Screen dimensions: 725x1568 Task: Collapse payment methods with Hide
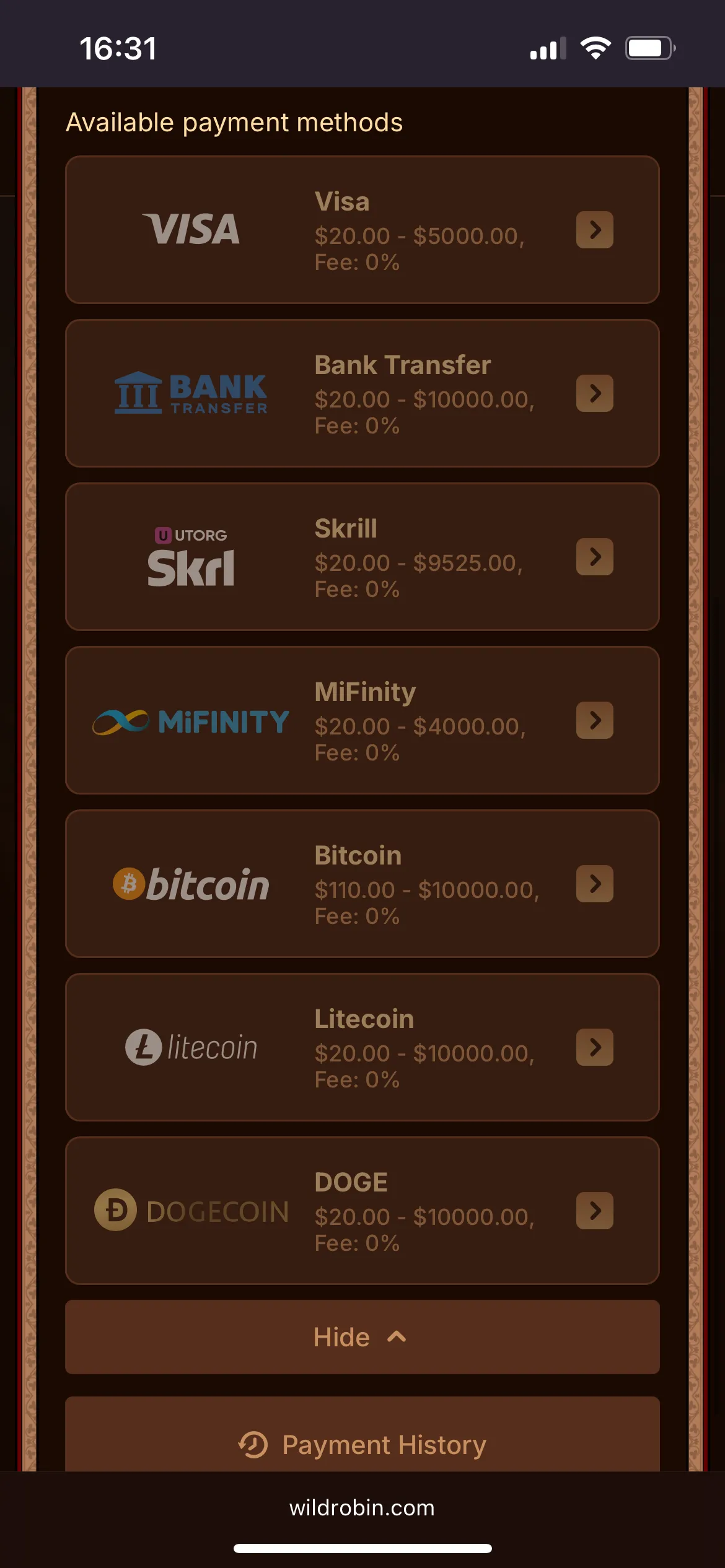(x=362, y=1337)
